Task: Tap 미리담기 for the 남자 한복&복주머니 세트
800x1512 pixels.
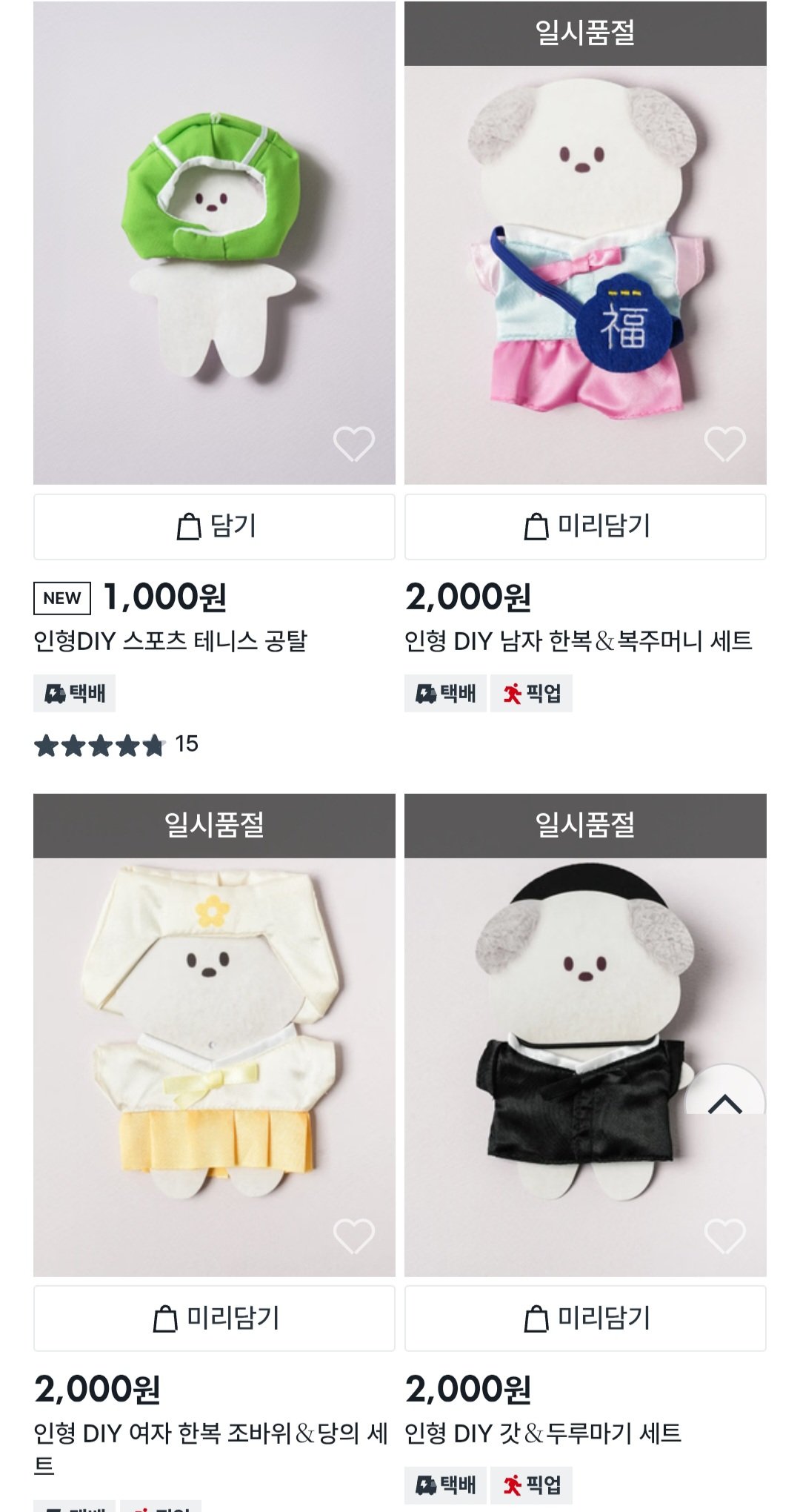Action: tap(585, 527)
